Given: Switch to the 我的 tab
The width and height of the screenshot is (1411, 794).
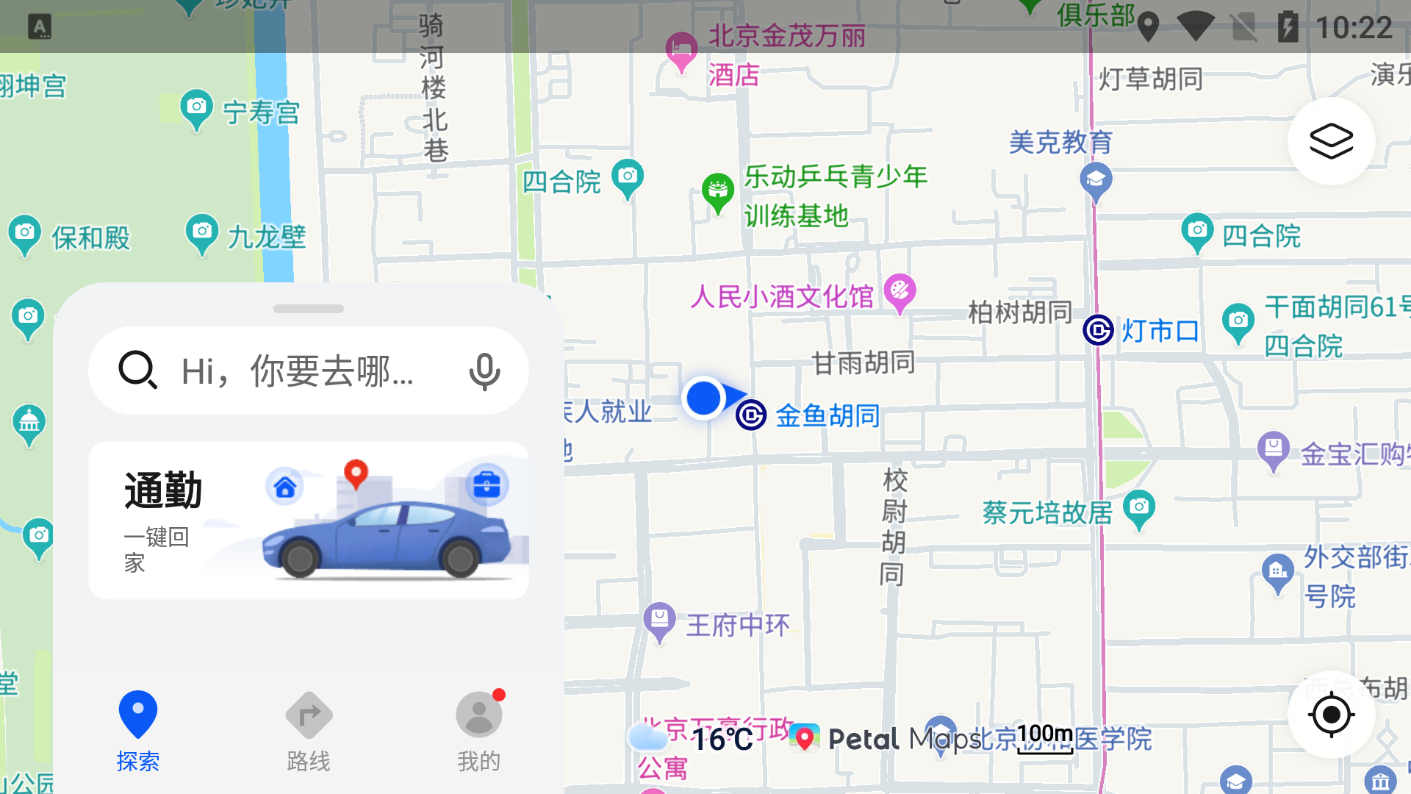Looking at the screenshot, I should (x=479, y=732).
